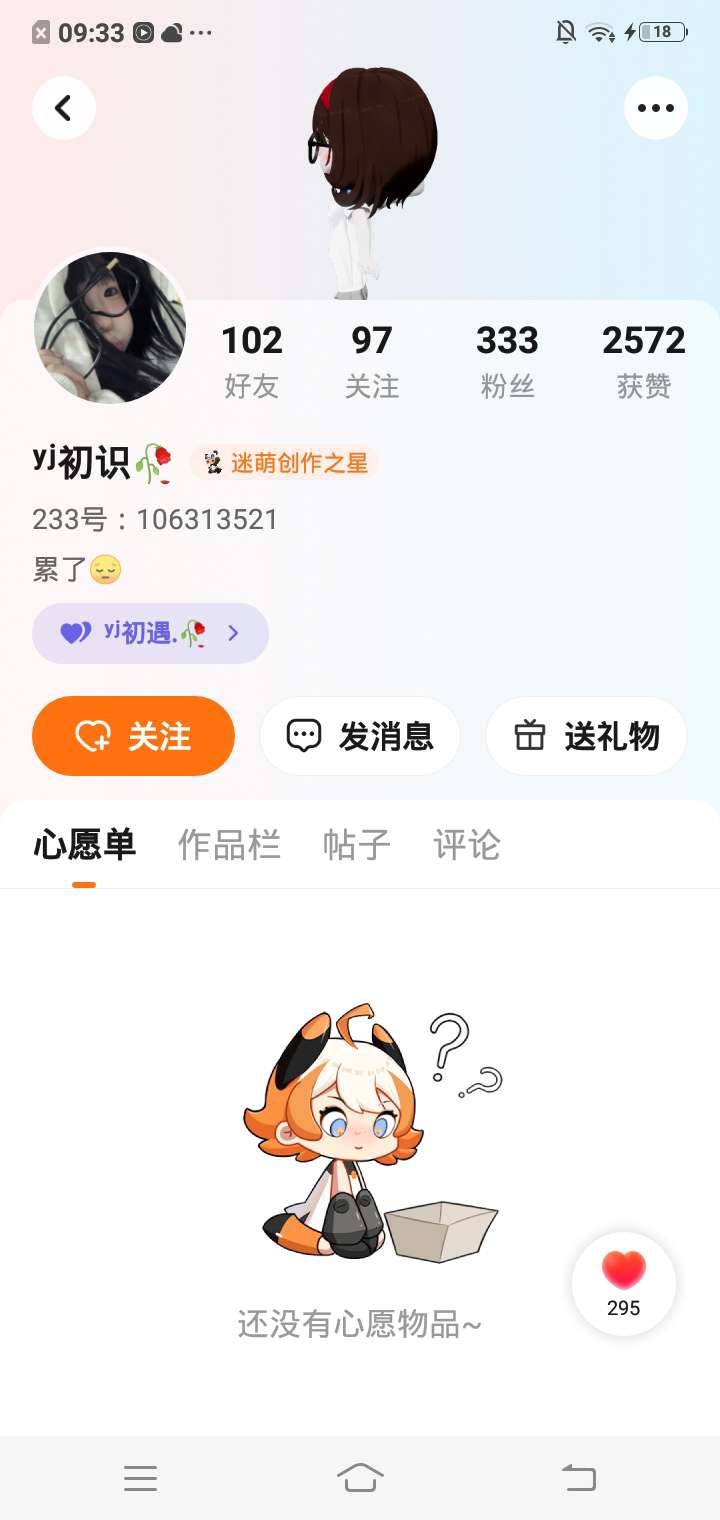Open the yj初遇 couple chip

(x=150, y=633)
